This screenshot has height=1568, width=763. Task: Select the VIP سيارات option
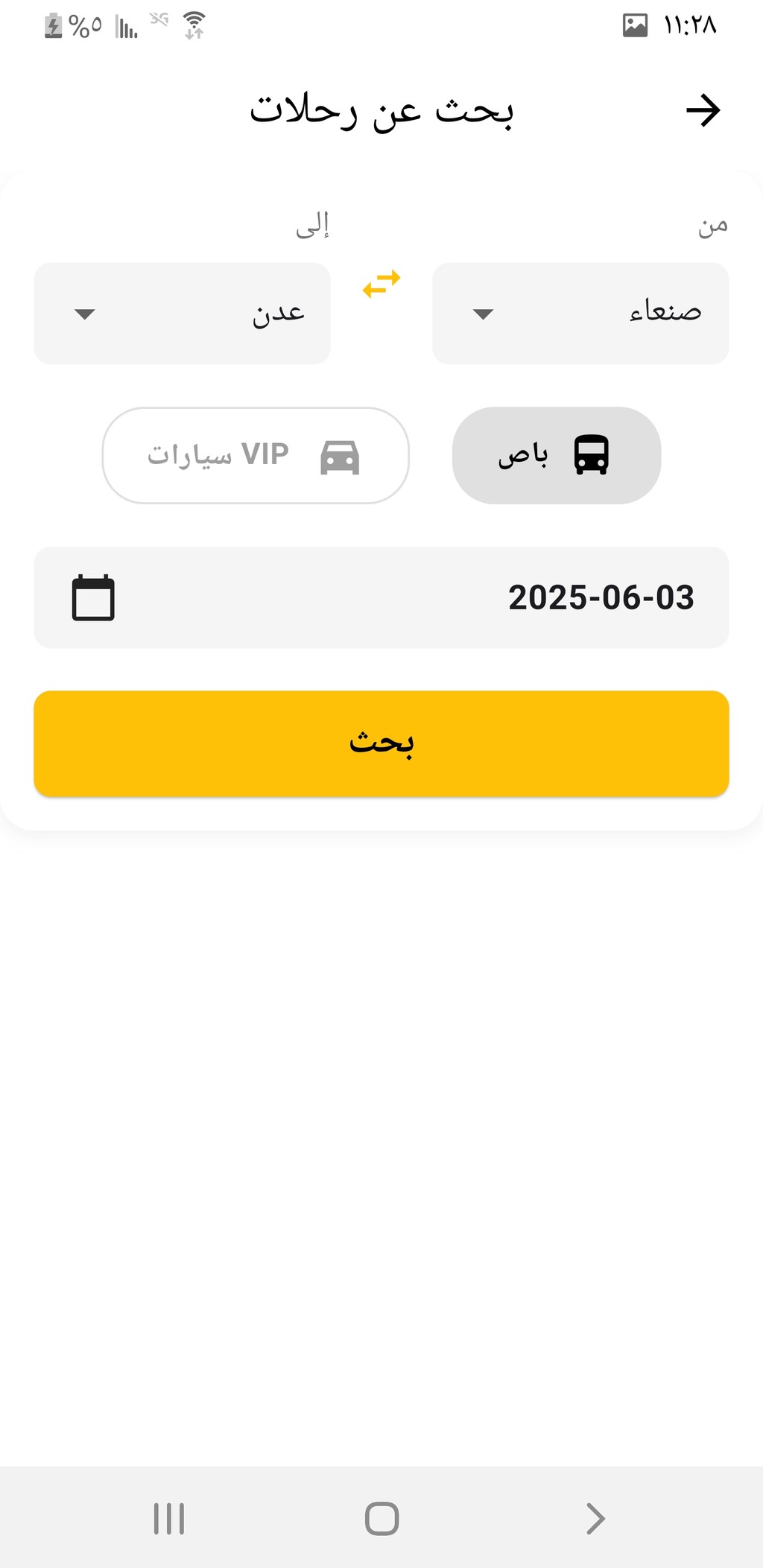[x=256, y=455]
